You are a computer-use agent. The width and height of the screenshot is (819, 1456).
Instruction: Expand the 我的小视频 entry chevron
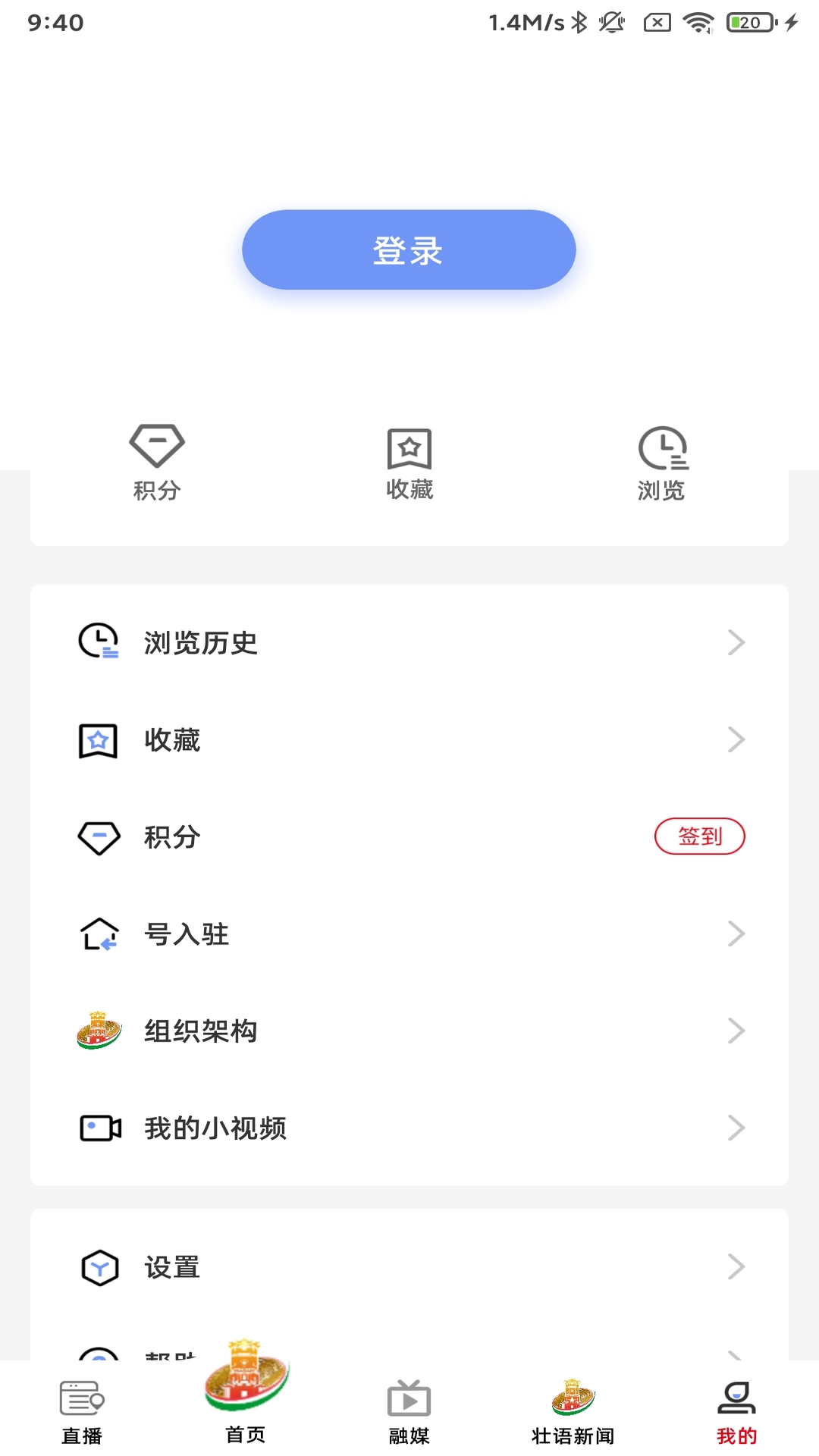pos(736,1128)
